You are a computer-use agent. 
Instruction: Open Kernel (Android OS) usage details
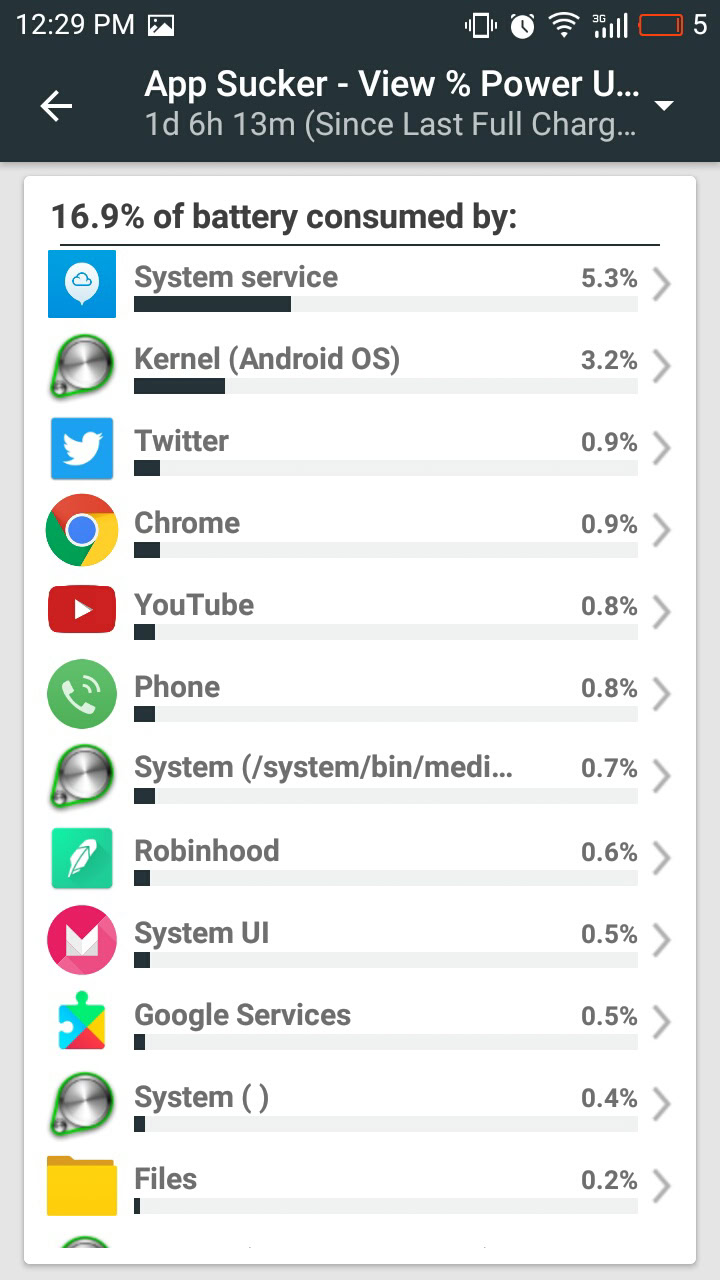[360, 367]
